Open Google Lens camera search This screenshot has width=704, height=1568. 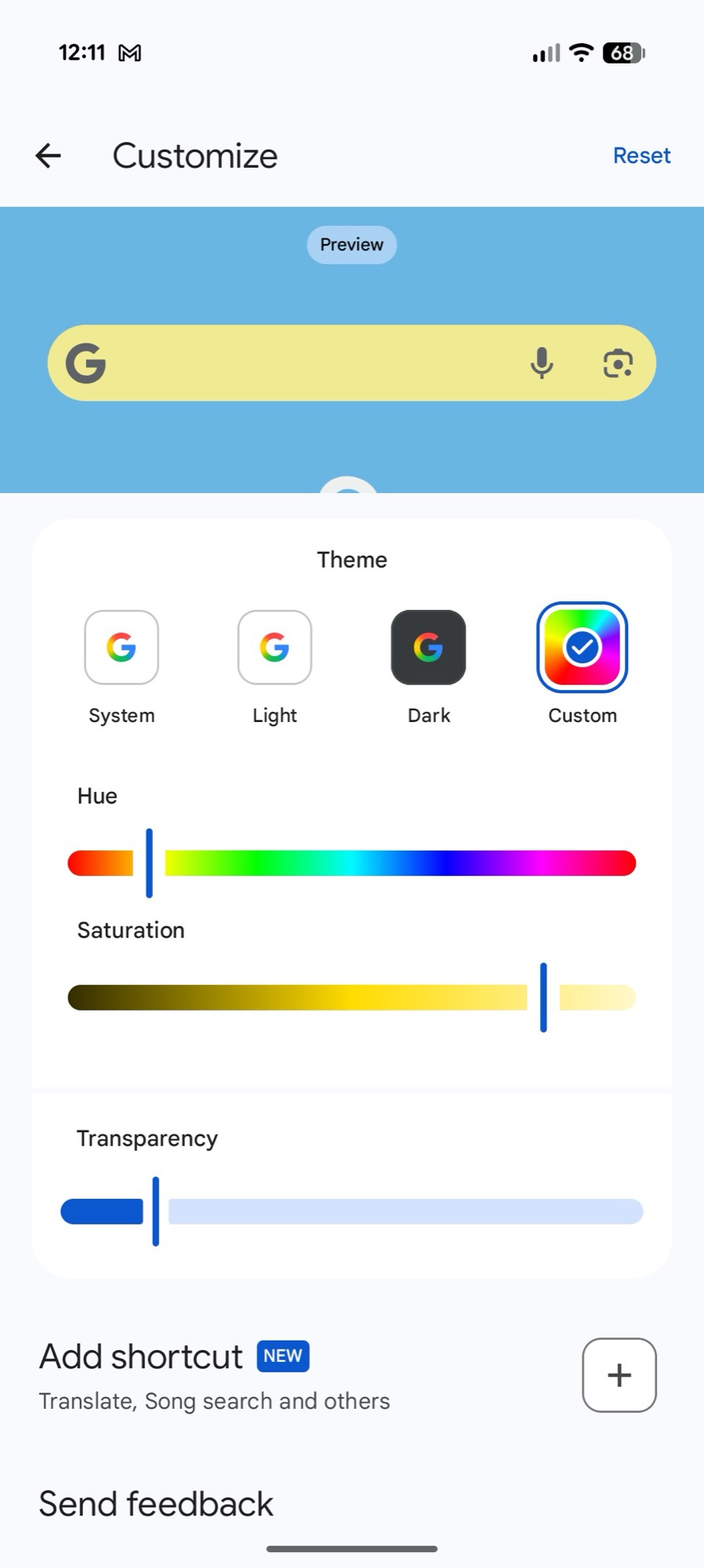pyautogui.click(x=619, y=362)
